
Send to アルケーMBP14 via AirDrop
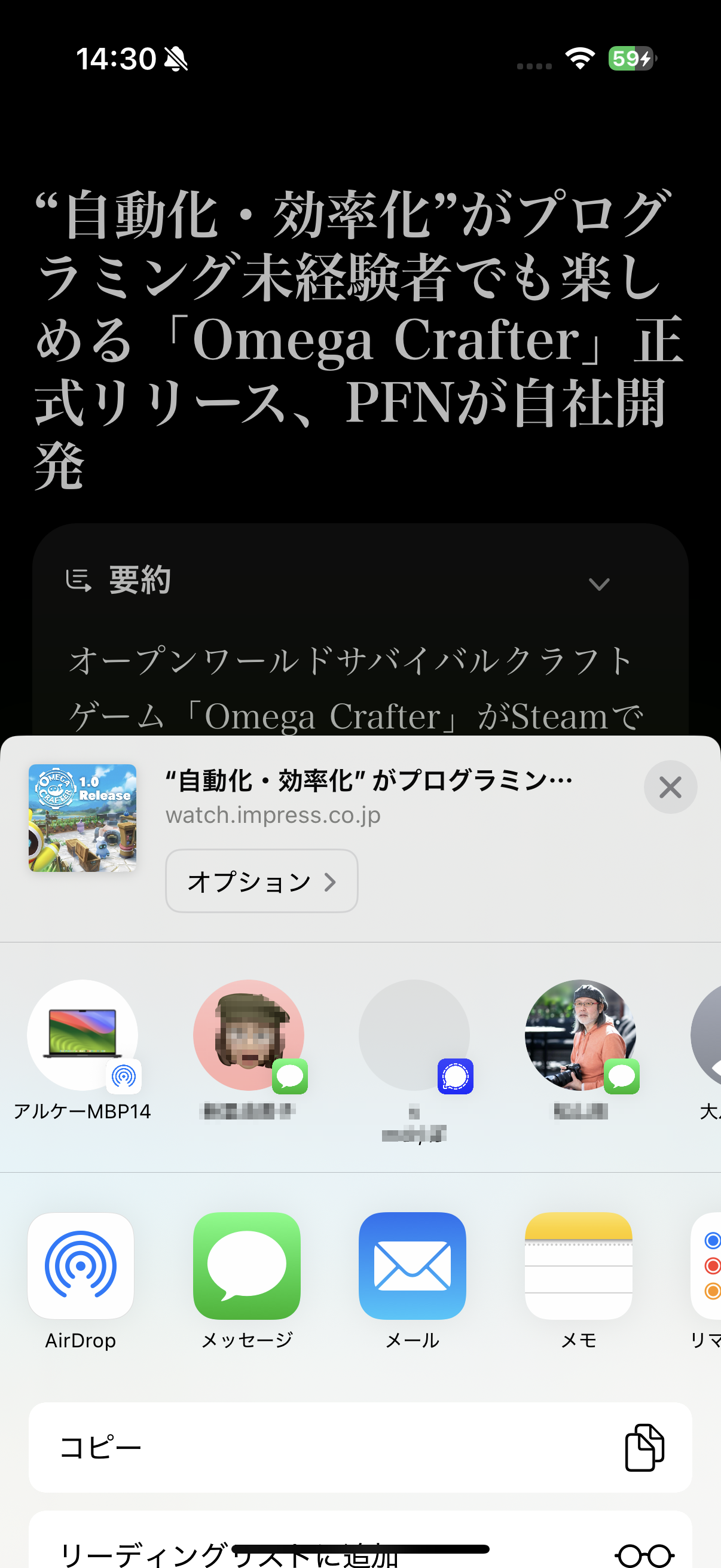point(82,1035)
